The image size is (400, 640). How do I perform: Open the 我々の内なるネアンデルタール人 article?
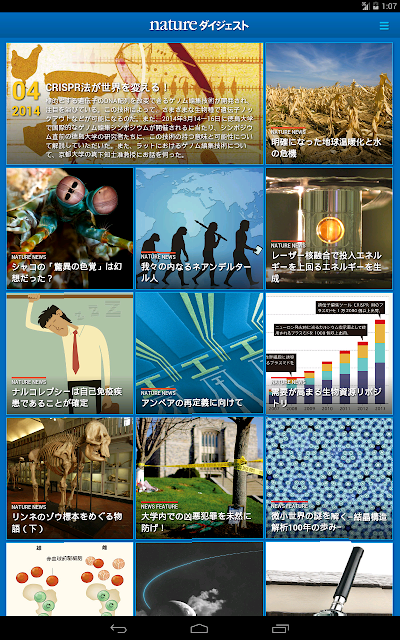click(200, 229)
